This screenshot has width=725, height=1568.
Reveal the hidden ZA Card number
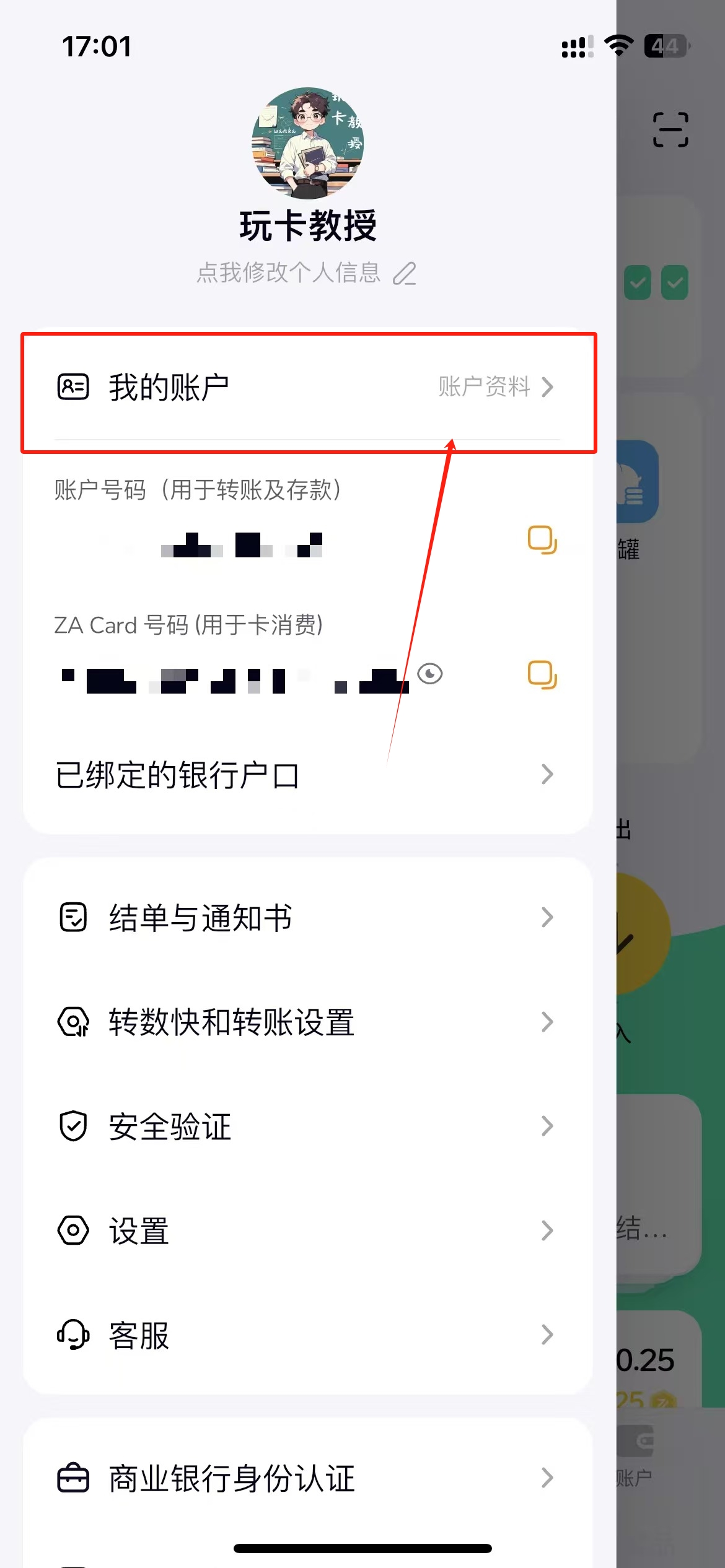tap(430, 674)
